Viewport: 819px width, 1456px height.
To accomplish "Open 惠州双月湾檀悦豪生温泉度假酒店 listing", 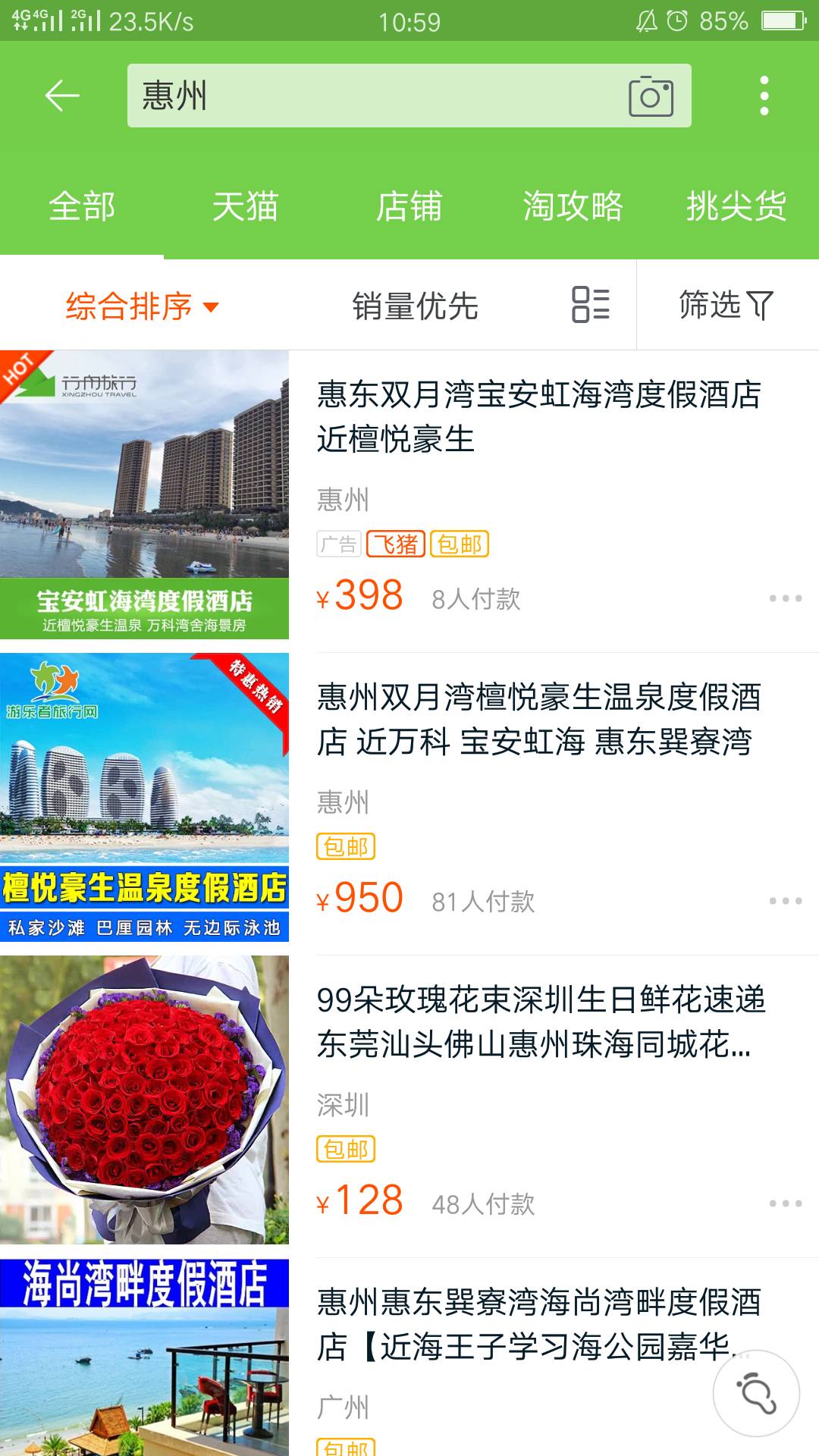I will (x=538, y=719).
